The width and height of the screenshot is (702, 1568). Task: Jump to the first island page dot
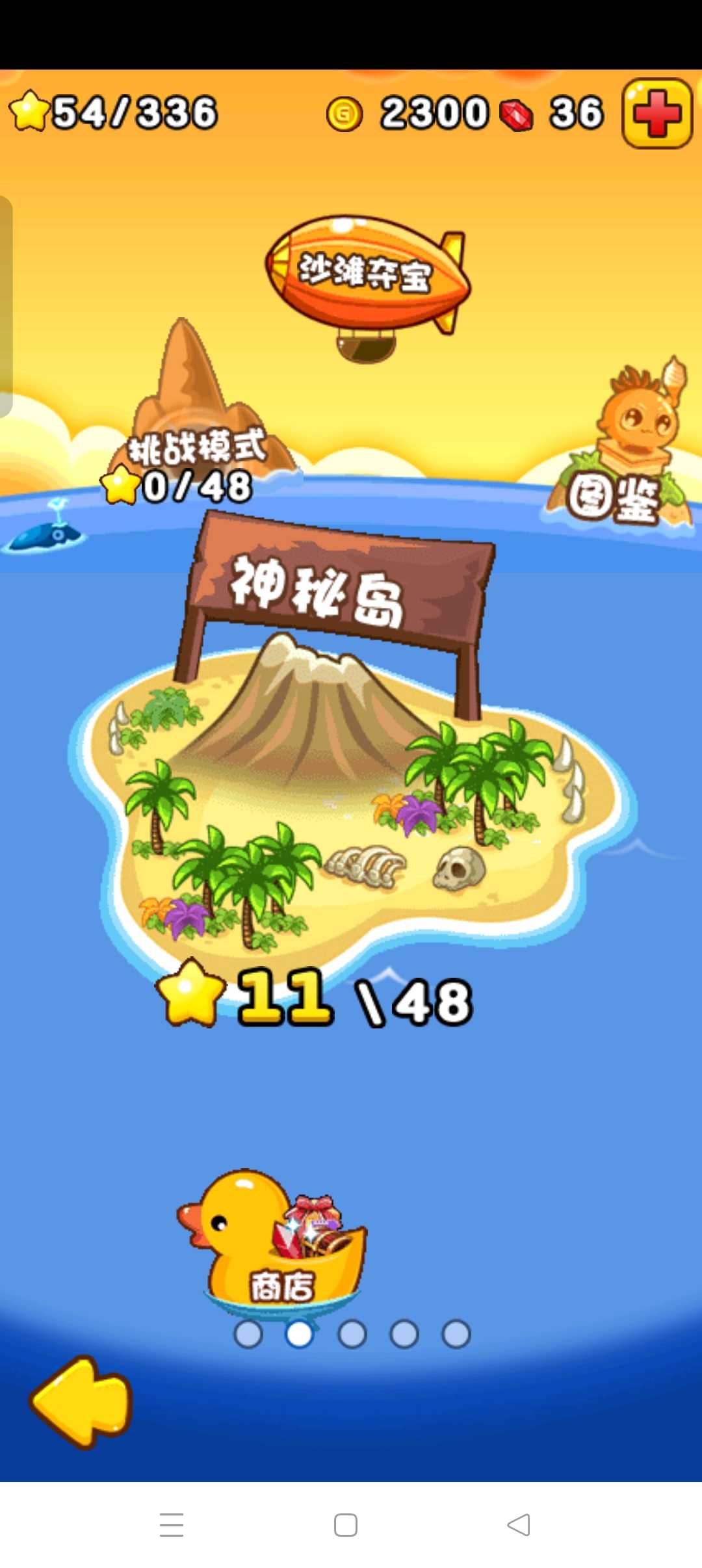click(x=248, y=1335)
